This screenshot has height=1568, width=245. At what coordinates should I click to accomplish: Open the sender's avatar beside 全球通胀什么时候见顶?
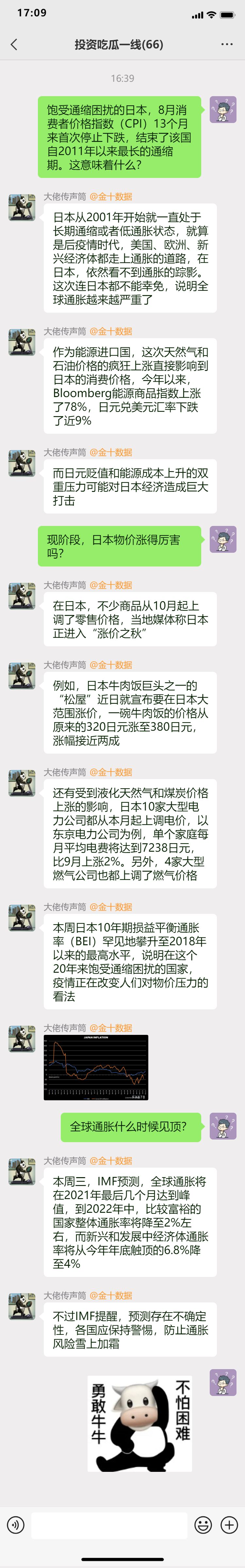[x=223, y=1126]
